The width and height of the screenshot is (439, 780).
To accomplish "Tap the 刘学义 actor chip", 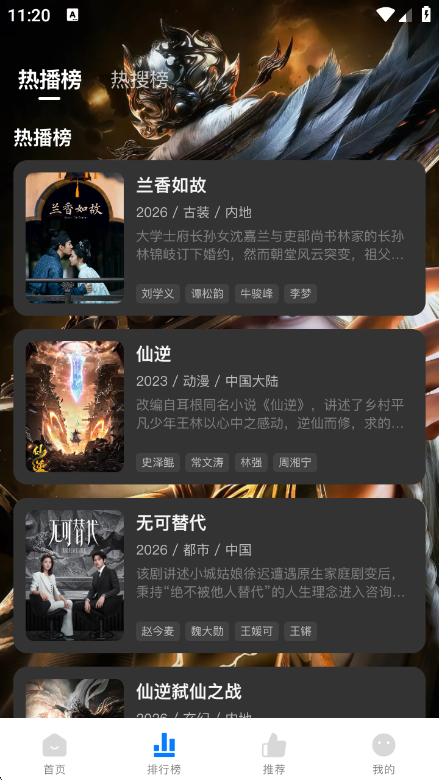I will pos(158,293).
